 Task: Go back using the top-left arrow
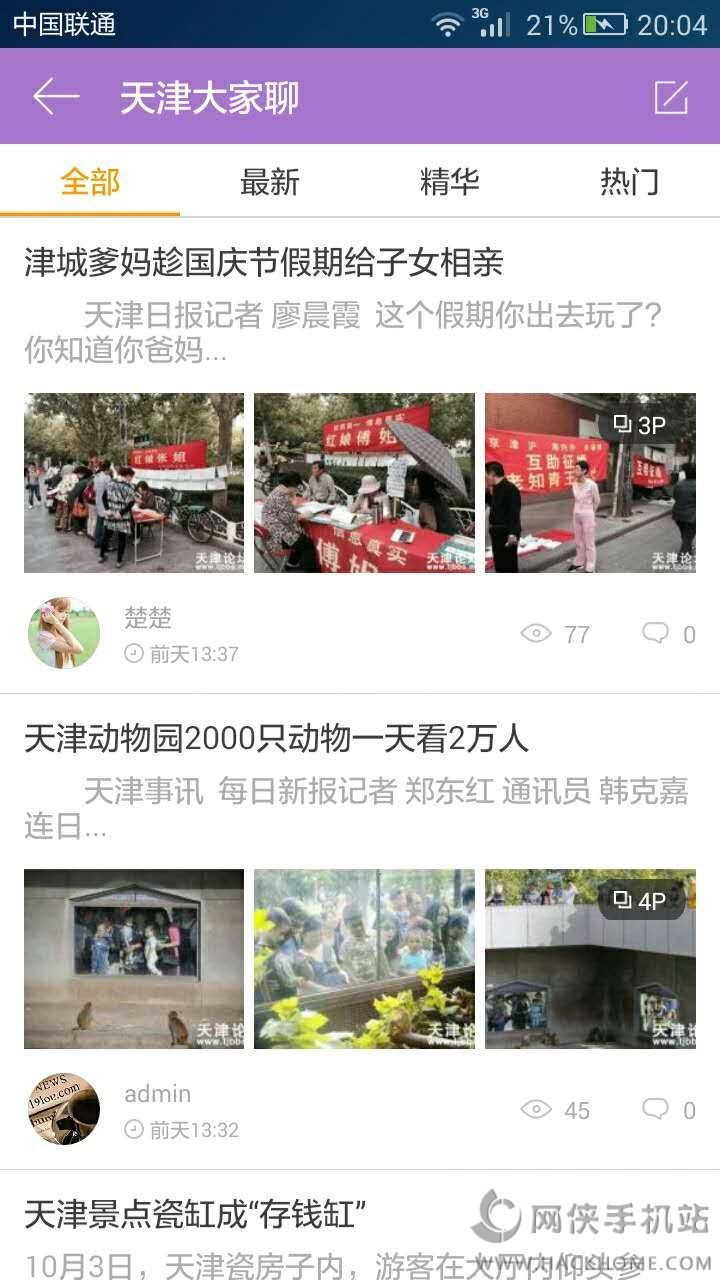click(56, 97)
